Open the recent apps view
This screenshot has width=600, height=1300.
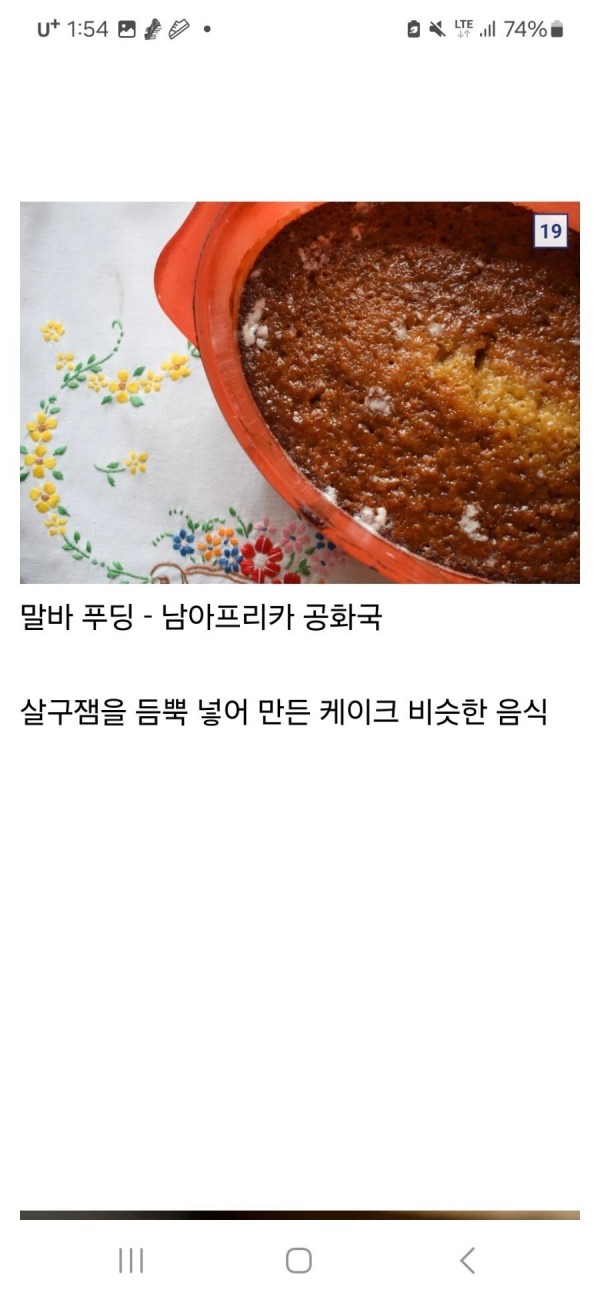(x=131, y=1260)
